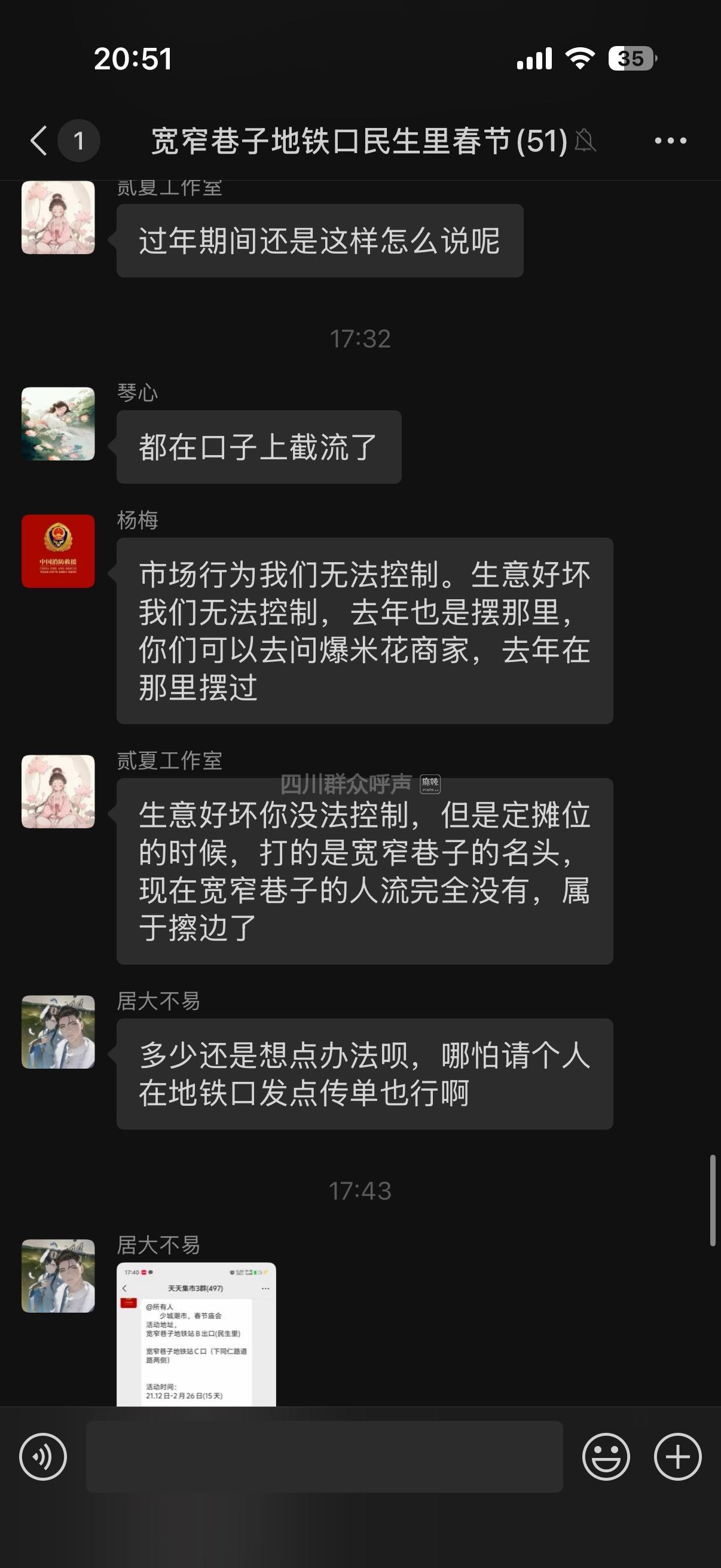This screenshot has height=1568, width=721.
Task: Open 琴心's profile avatar
Action: click(59, 423)
